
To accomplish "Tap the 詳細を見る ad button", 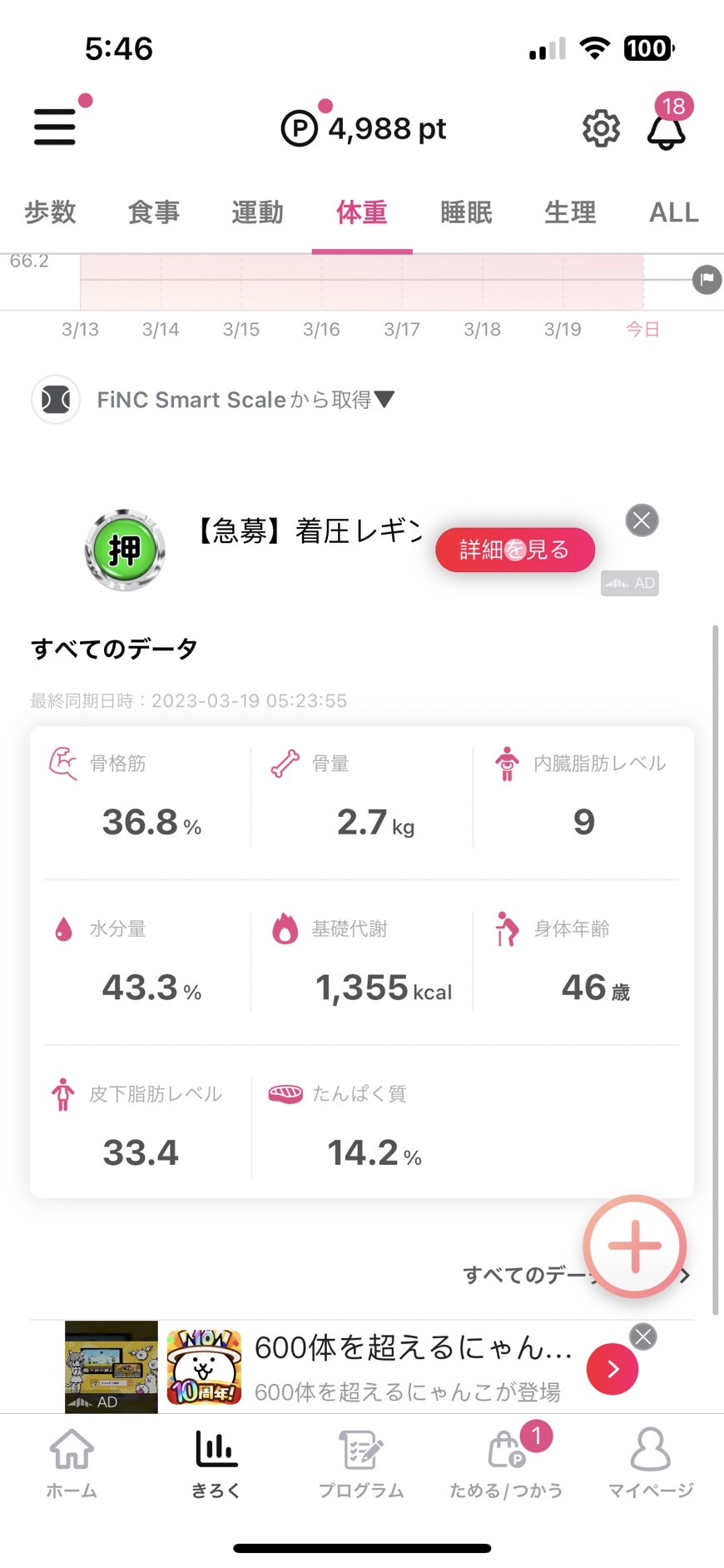I will (x=515, y=550).
